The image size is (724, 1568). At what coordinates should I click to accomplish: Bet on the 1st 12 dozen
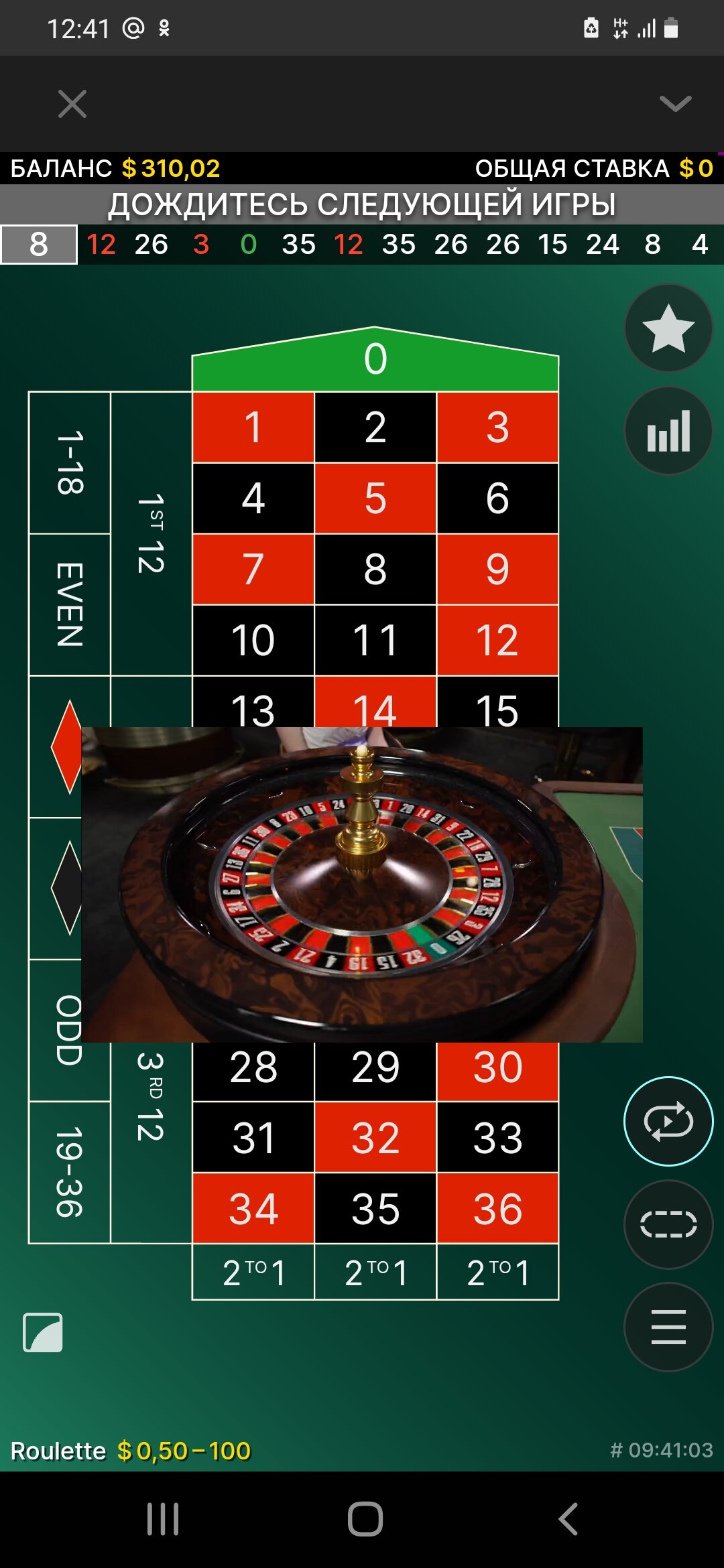tap(151, 533)
